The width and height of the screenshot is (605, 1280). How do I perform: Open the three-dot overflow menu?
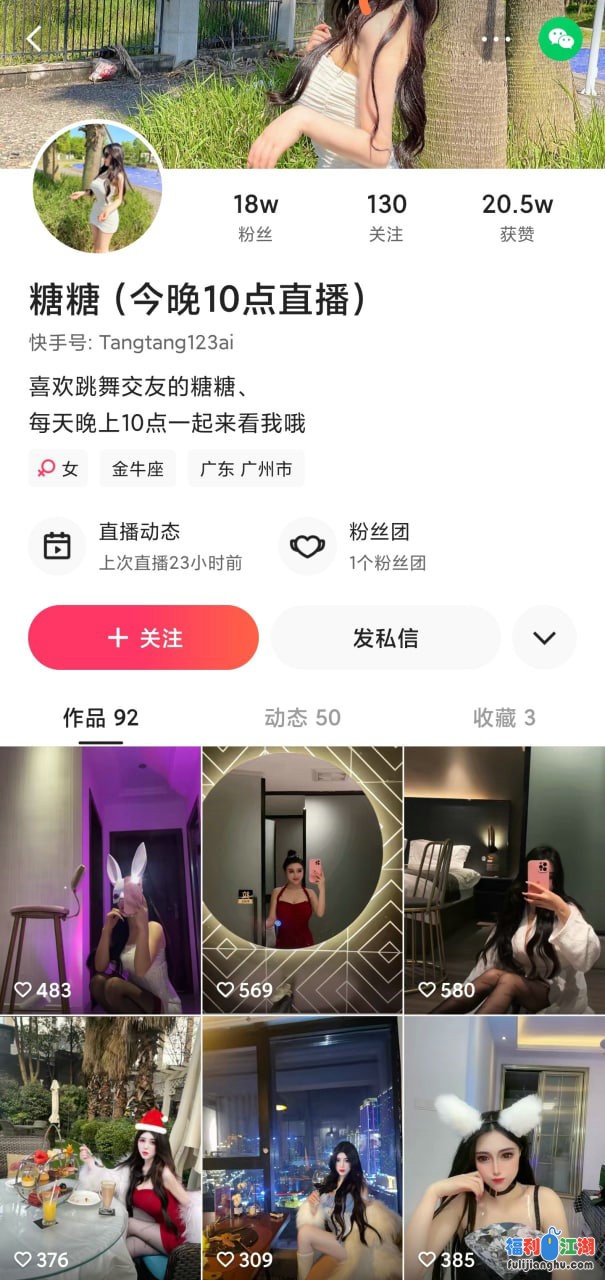[x=496, y=39]
